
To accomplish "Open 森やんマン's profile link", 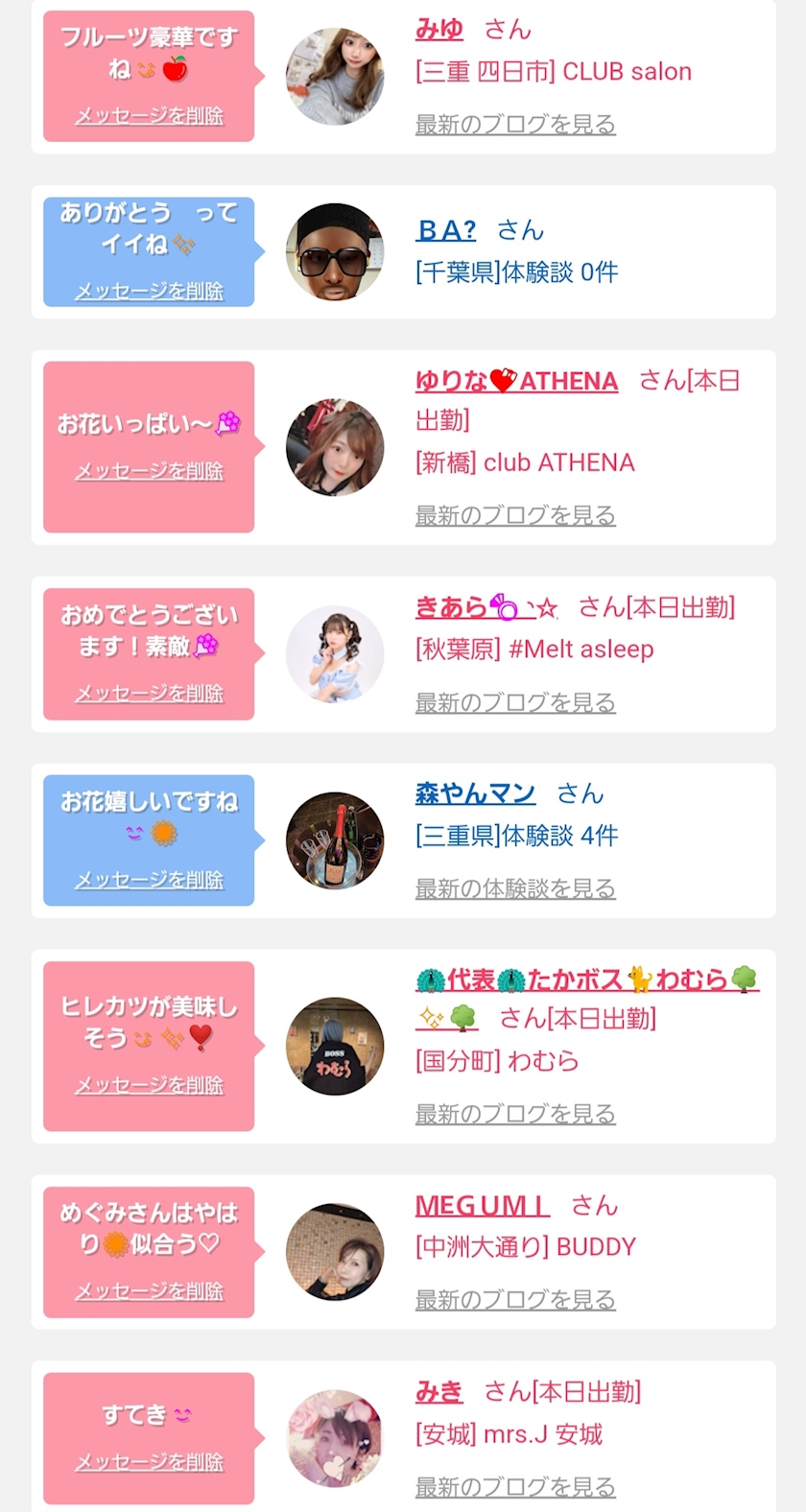I will click(x=475, y=793).
